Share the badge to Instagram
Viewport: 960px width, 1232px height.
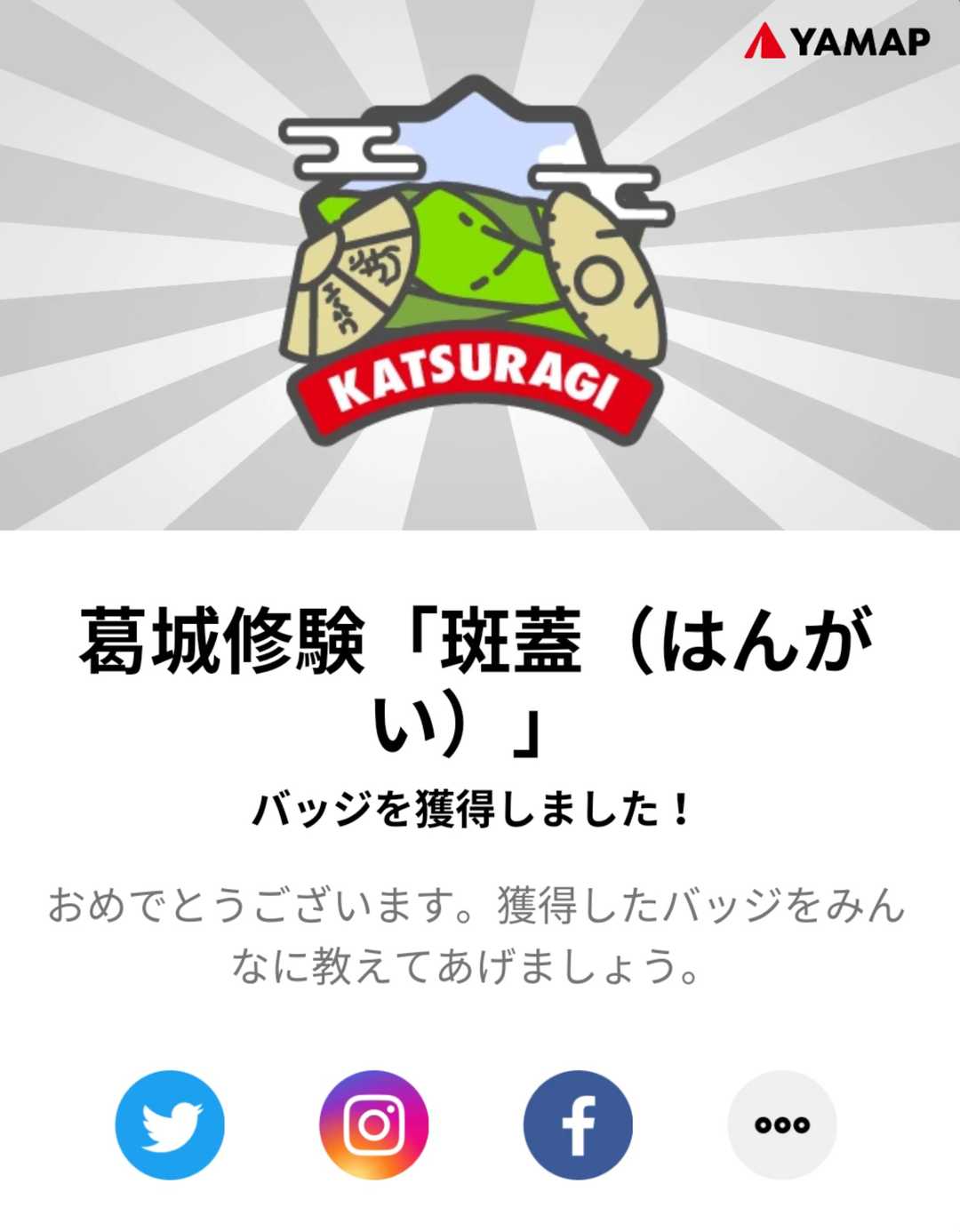click(373, 1124)
